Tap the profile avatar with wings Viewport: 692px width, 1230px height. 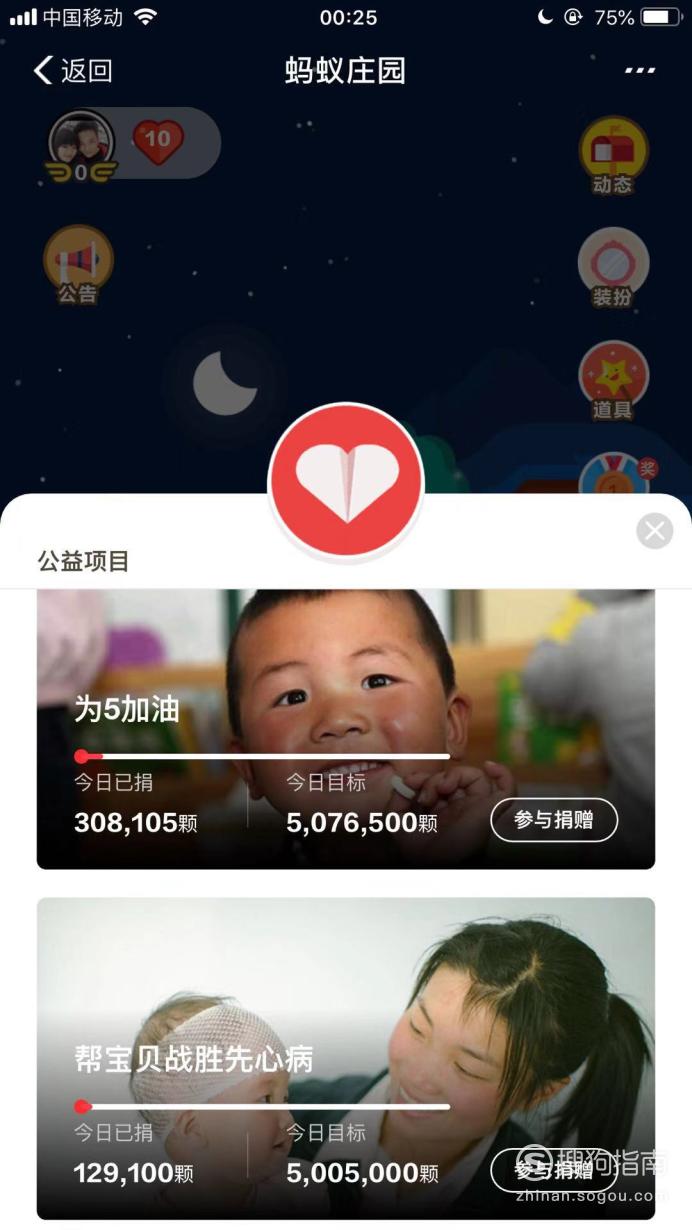[81, 146]
